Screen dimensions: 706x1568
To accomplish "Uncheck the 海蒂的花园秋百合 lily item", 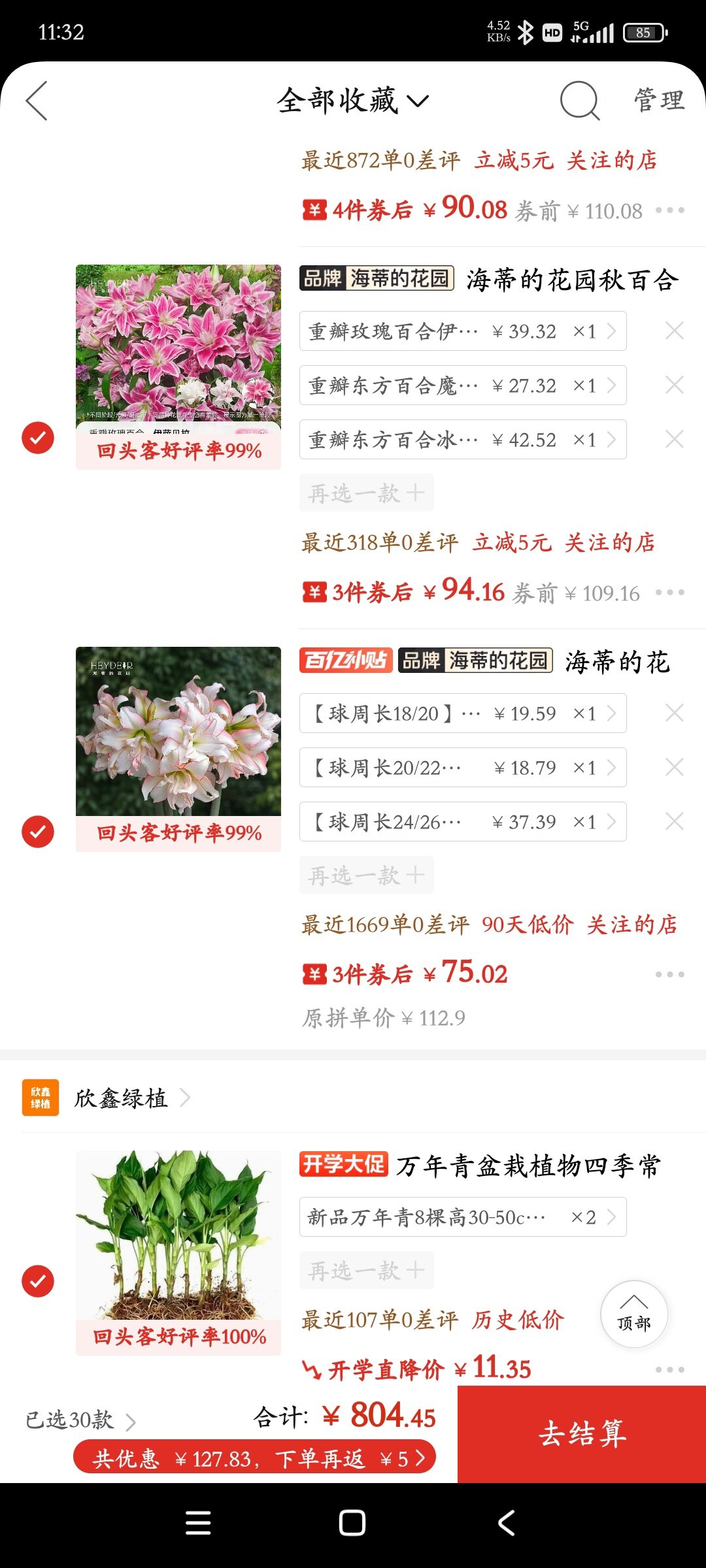I will 38,438.
